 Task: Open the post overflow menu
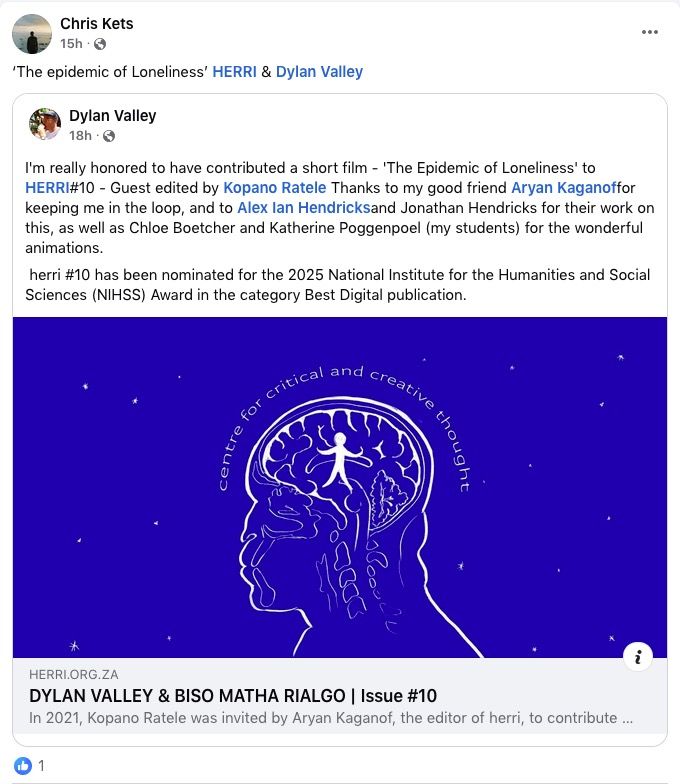point(650,32)
